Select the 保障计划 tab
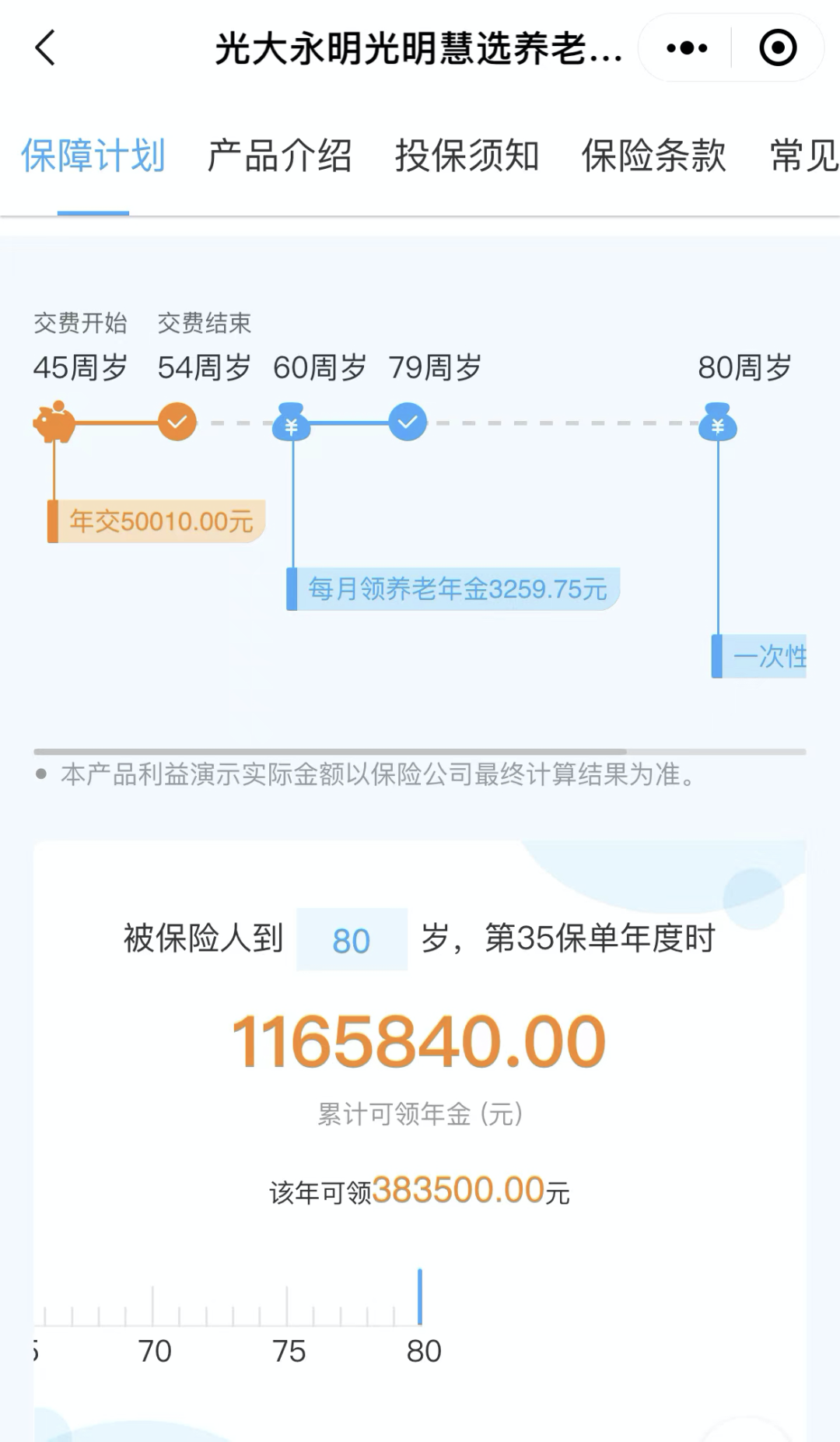 pyautogui.click(x=93, y=156)
